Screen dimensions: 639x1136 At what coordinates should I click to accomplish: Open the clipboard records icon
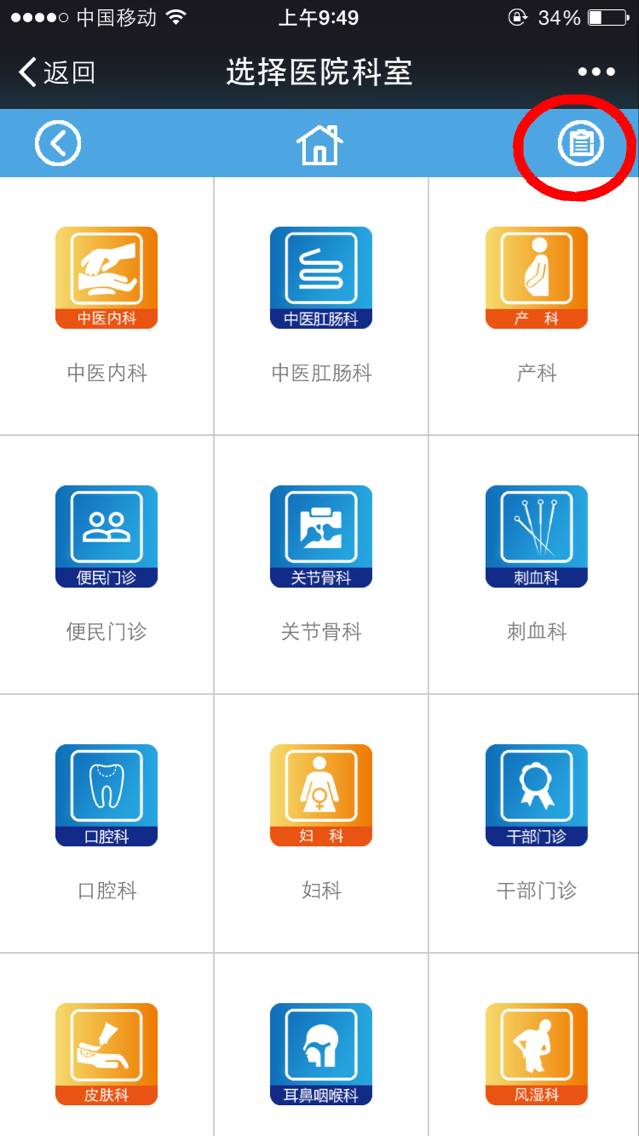click(580, 144)
